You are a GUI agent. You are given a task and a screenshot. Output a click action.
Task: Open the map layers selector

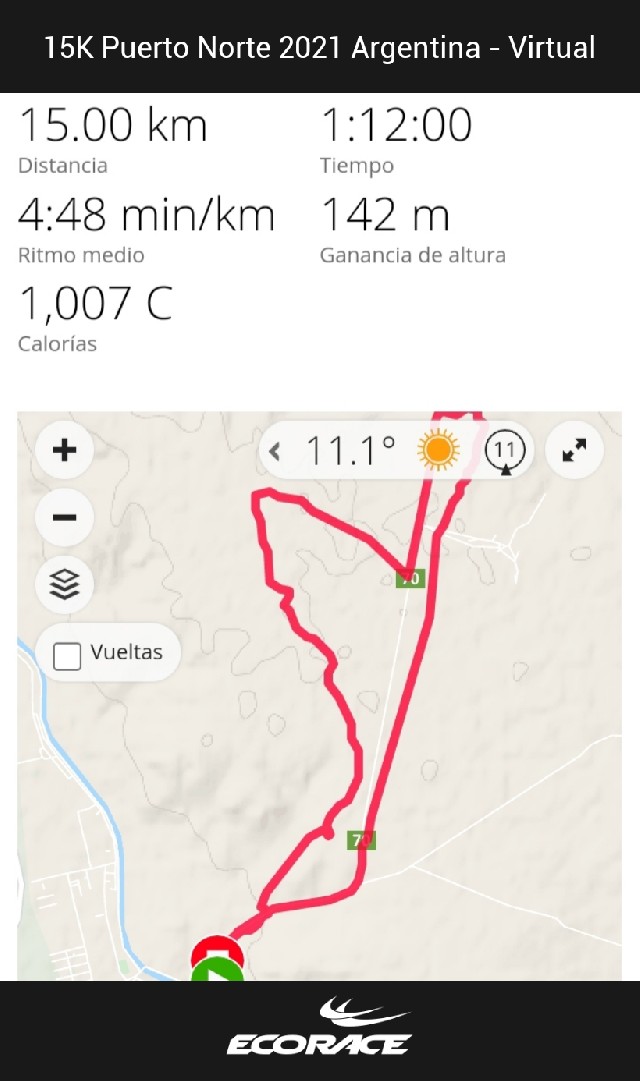point(64,584)
